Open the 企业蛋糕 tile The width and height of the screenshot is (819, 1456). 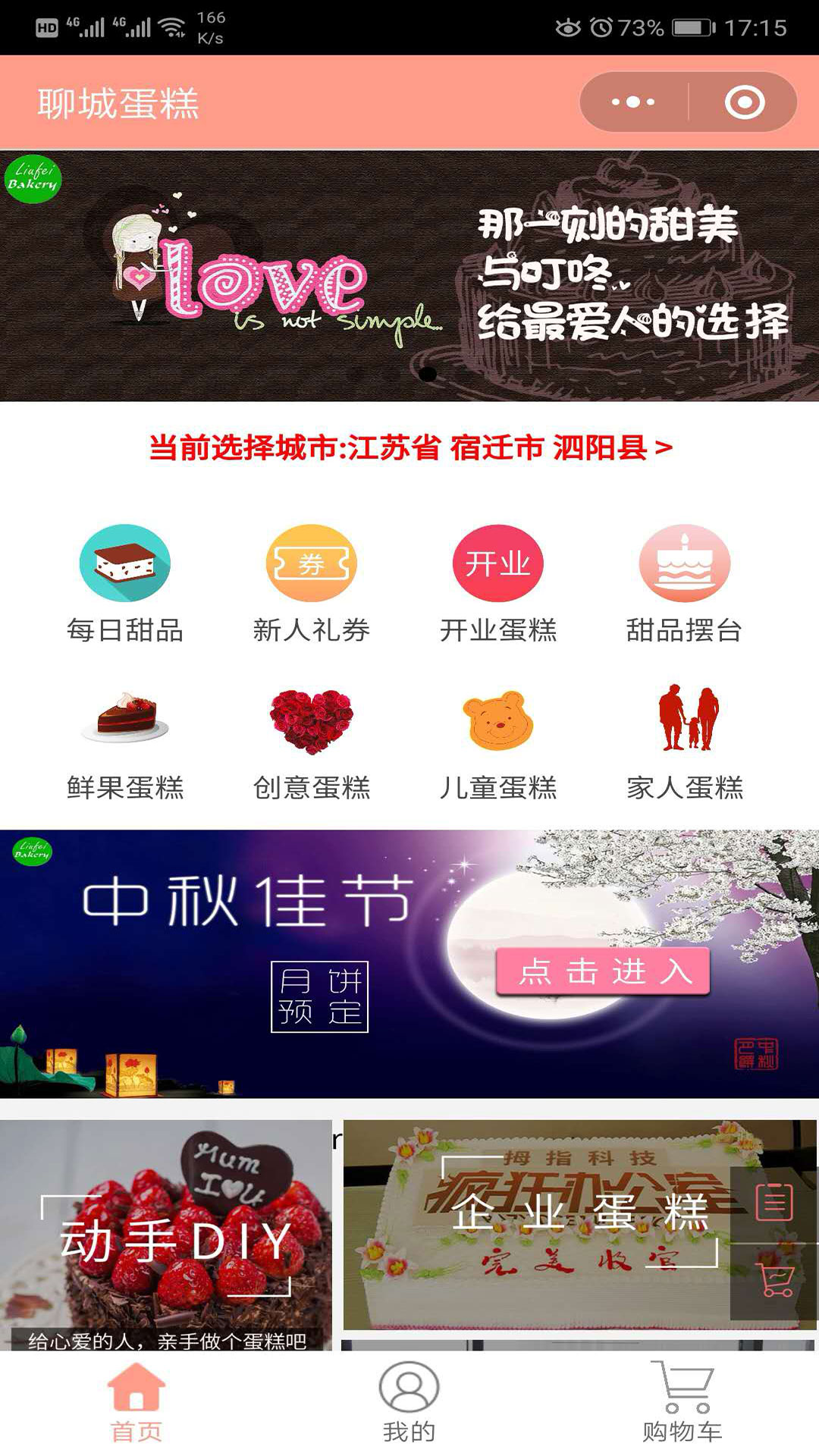tap(535, 1225)
